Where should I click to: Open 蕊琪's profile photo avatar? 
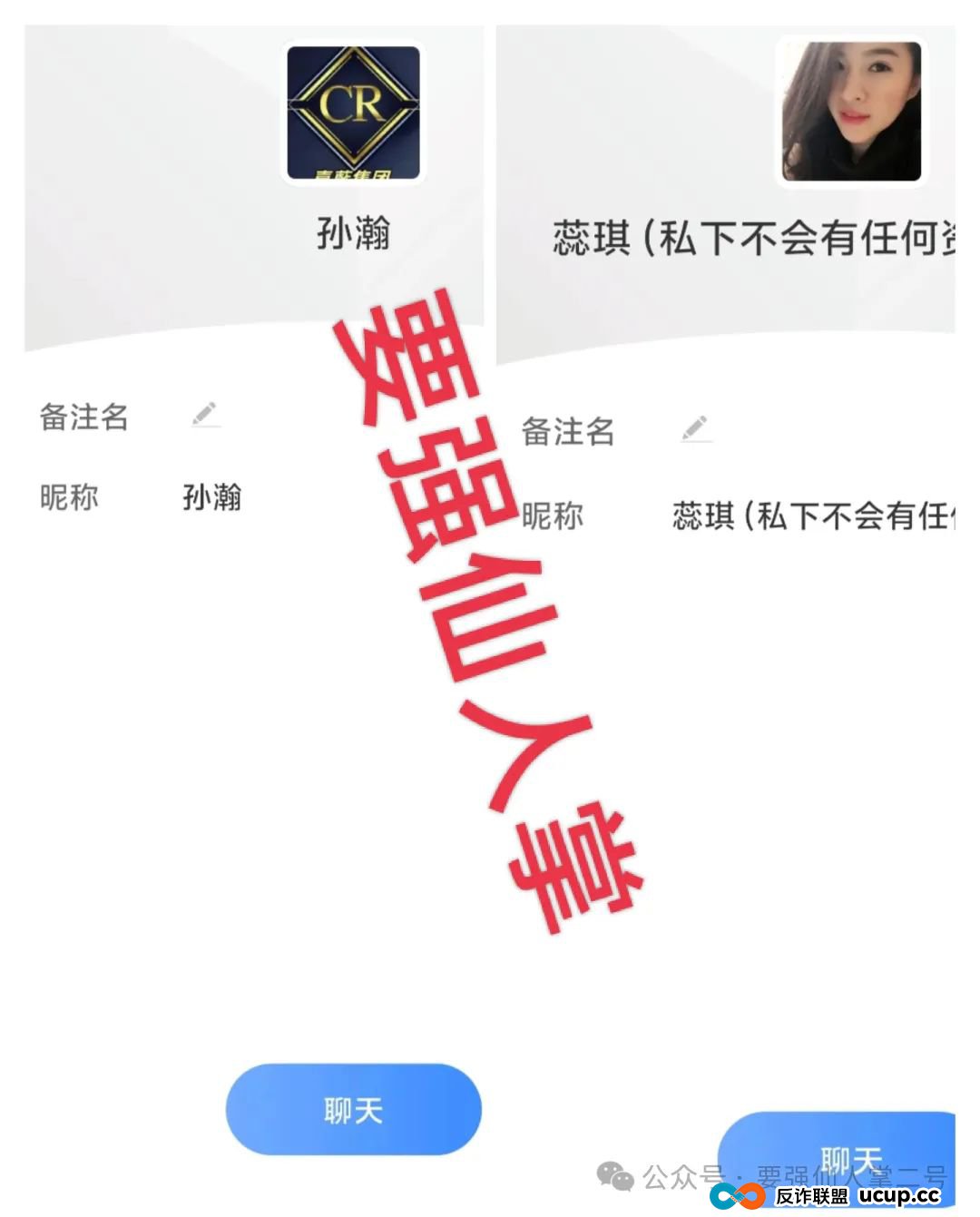(x=851, y=109)
